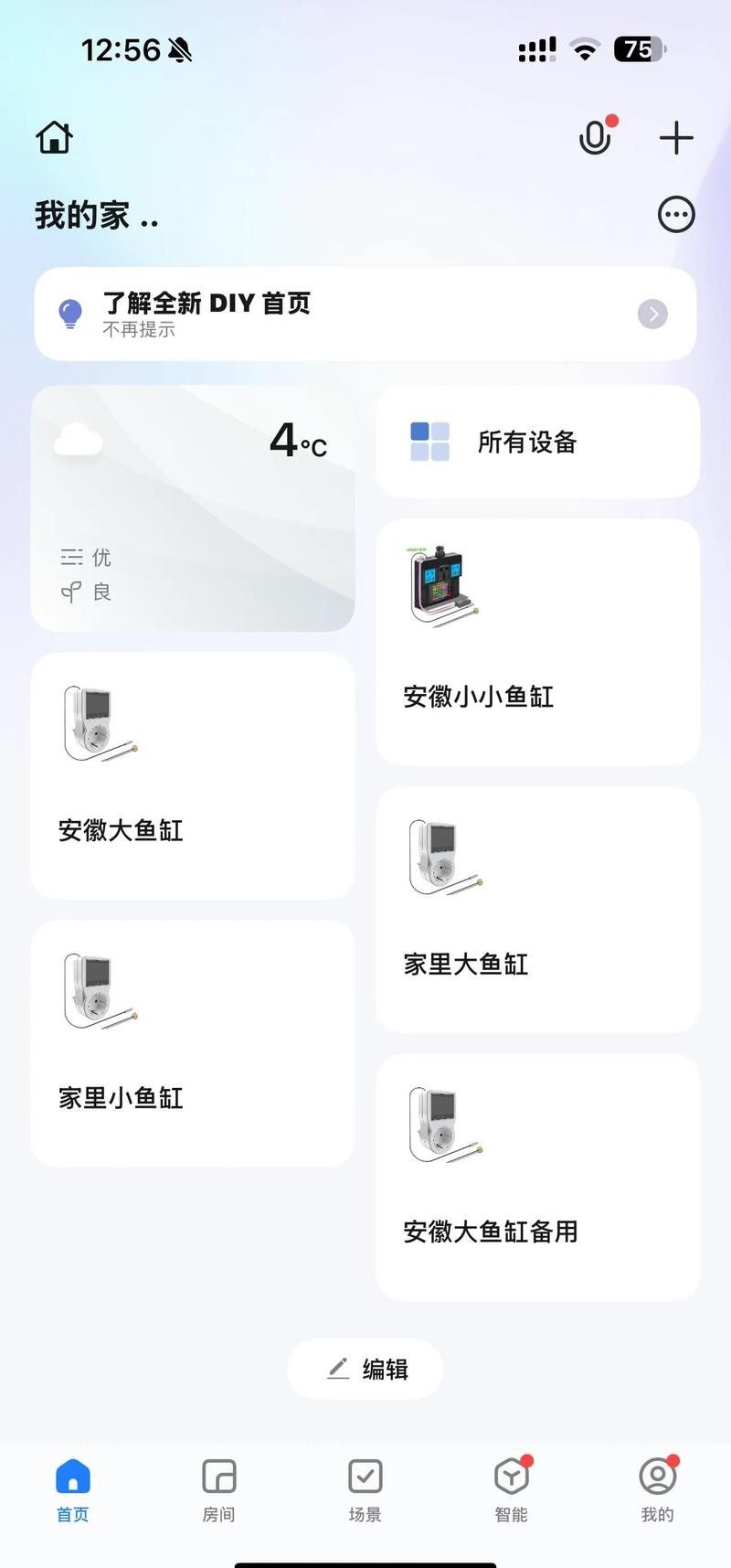Open the DIY banner chevron arrow
Viewport: 731px width, 1568px height.
(652, 314)
